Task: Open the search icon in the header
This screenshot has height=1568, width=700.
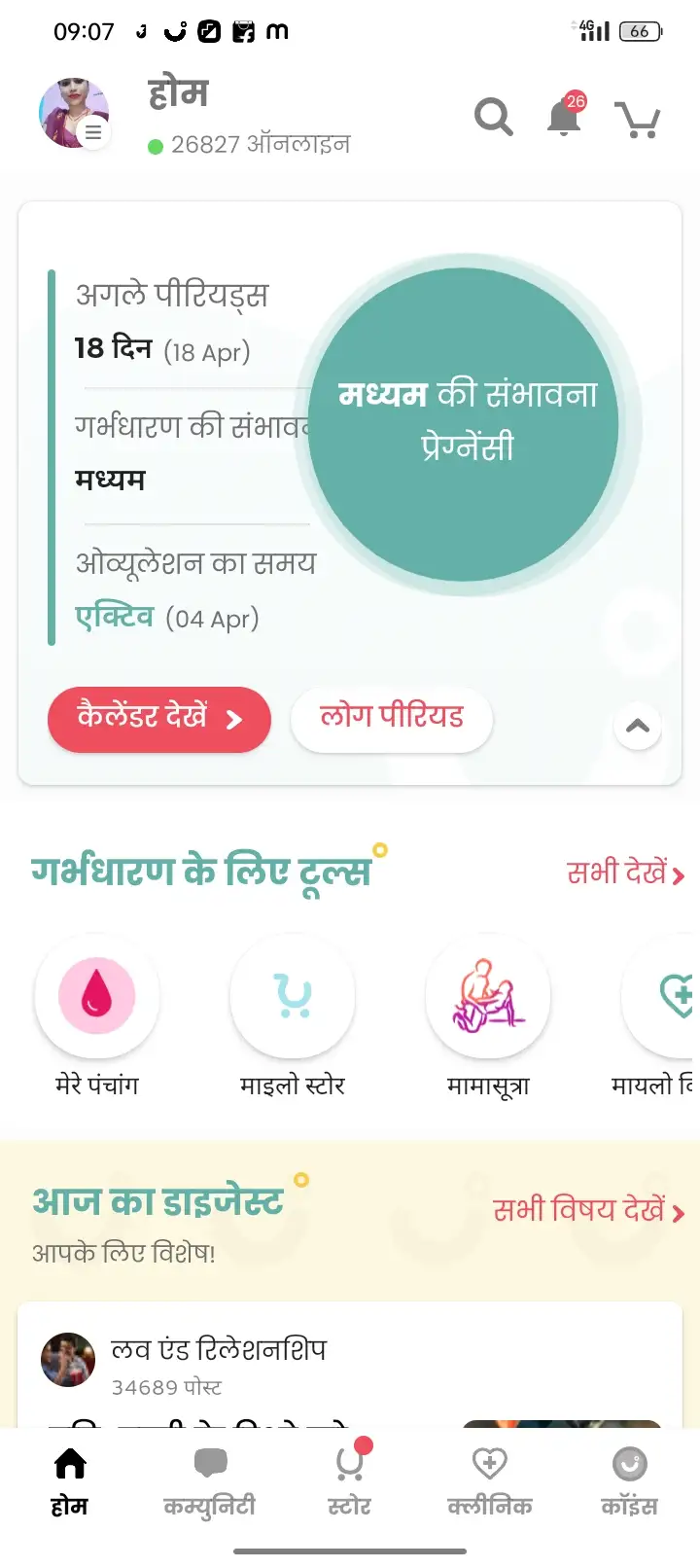Action: pos(493,118)
